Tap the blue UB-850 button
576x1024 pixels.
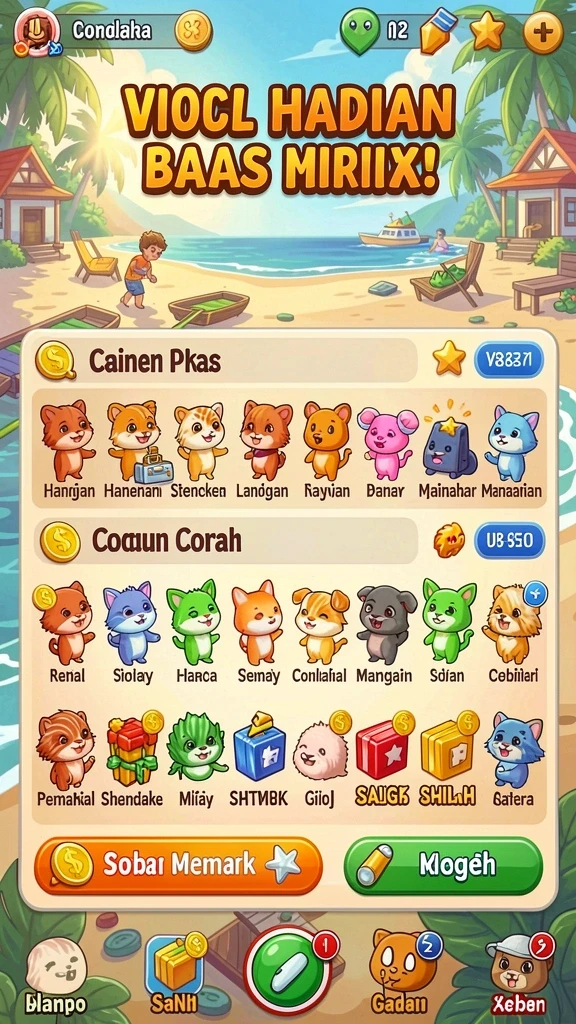click(509, 540)
